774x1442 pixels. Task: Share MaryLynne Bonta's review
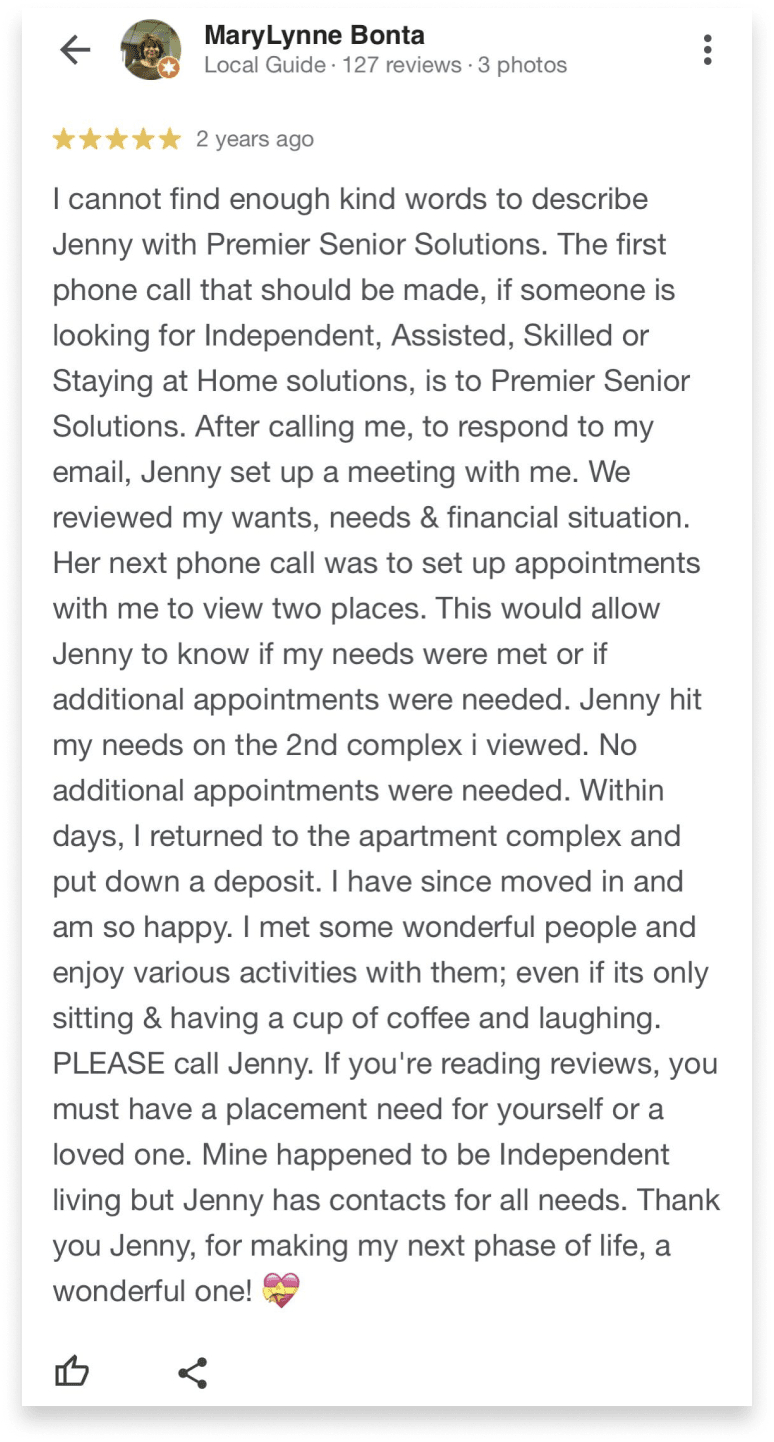192,1372
